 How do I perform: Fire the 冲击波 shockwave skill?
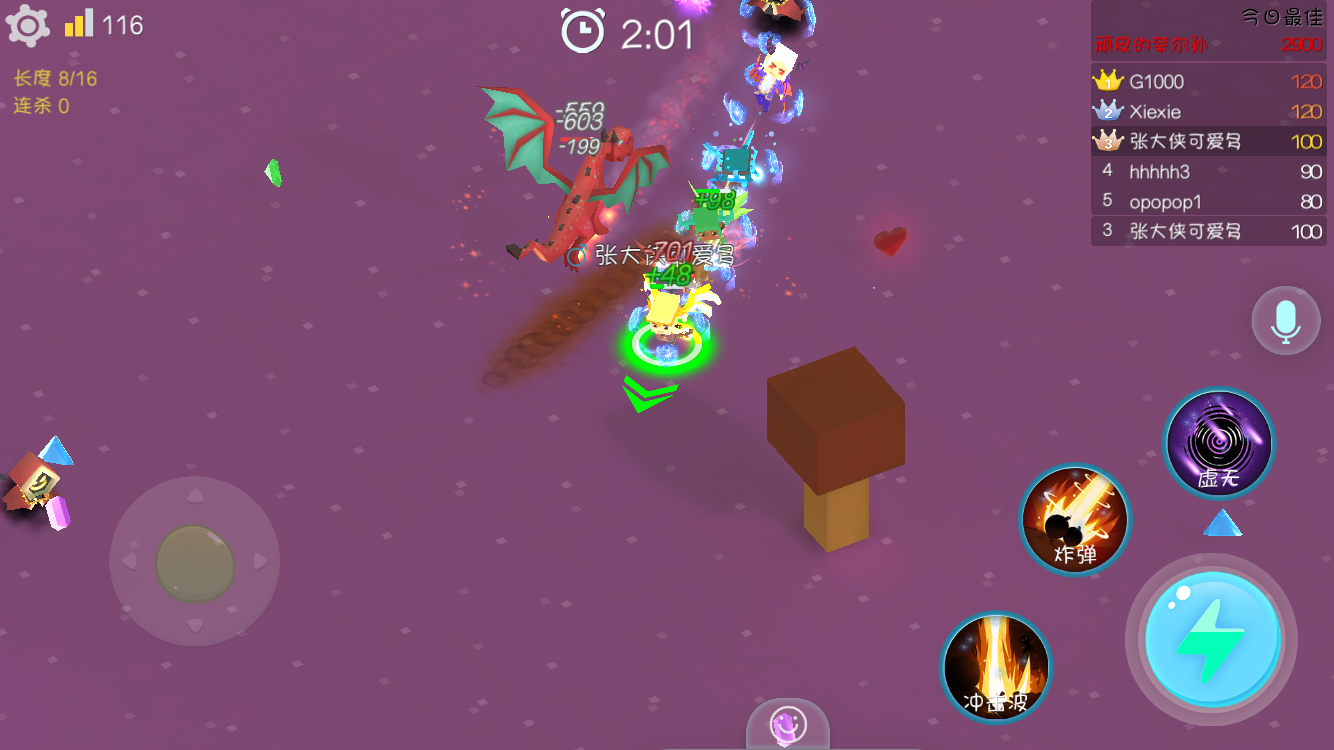(x=996, y=667)
